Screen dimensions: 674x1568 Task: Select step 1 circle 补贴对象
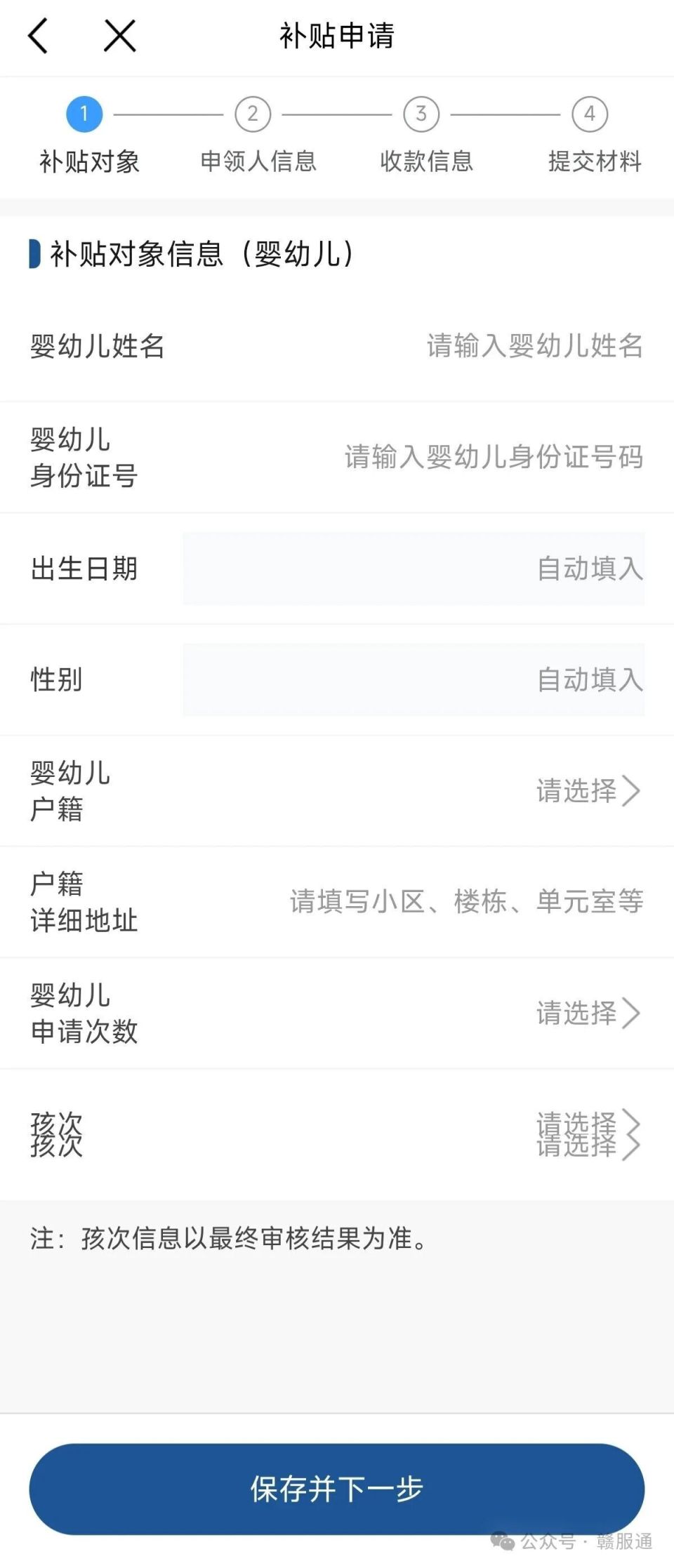tap(84, 114)
